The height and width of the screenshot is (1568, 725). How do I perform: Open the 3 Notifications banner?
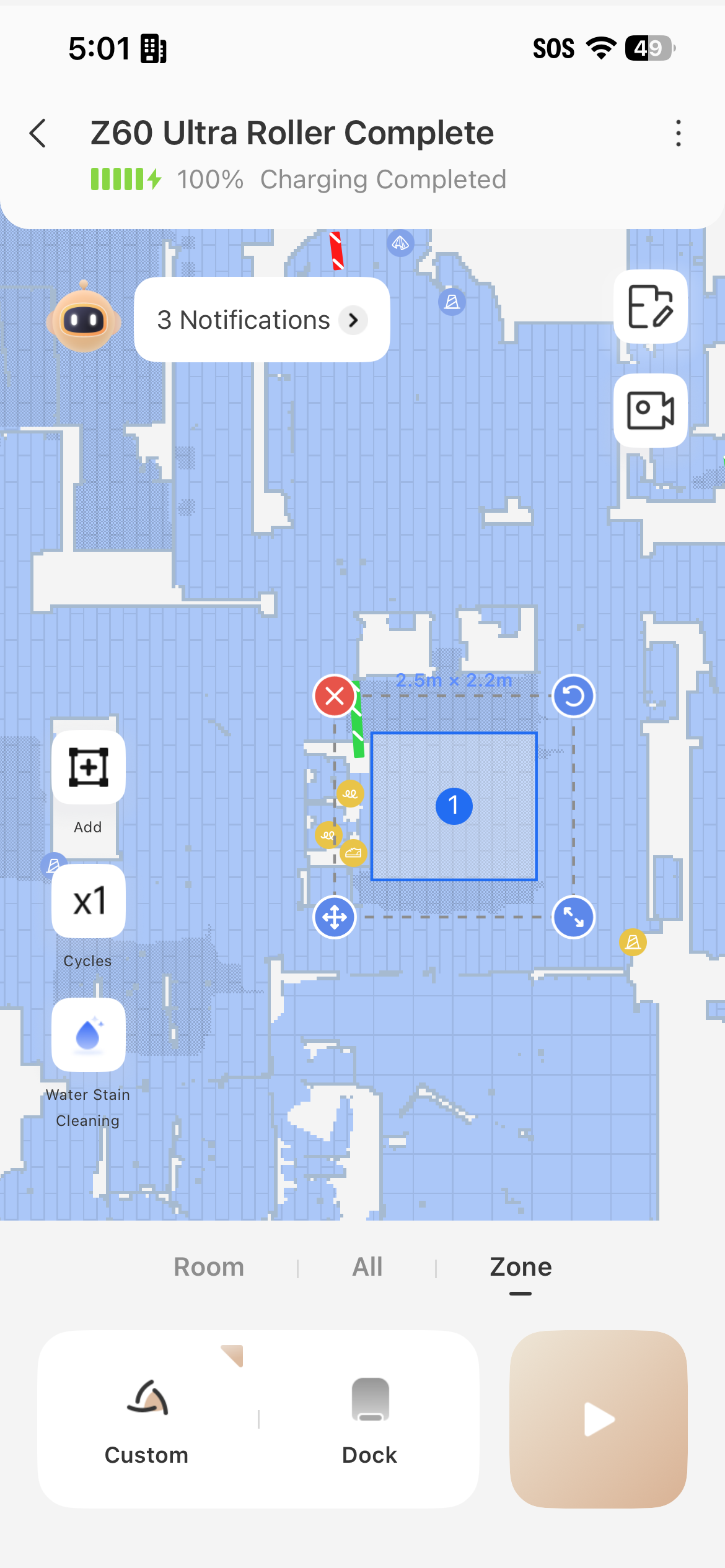[x=262, y=320]
